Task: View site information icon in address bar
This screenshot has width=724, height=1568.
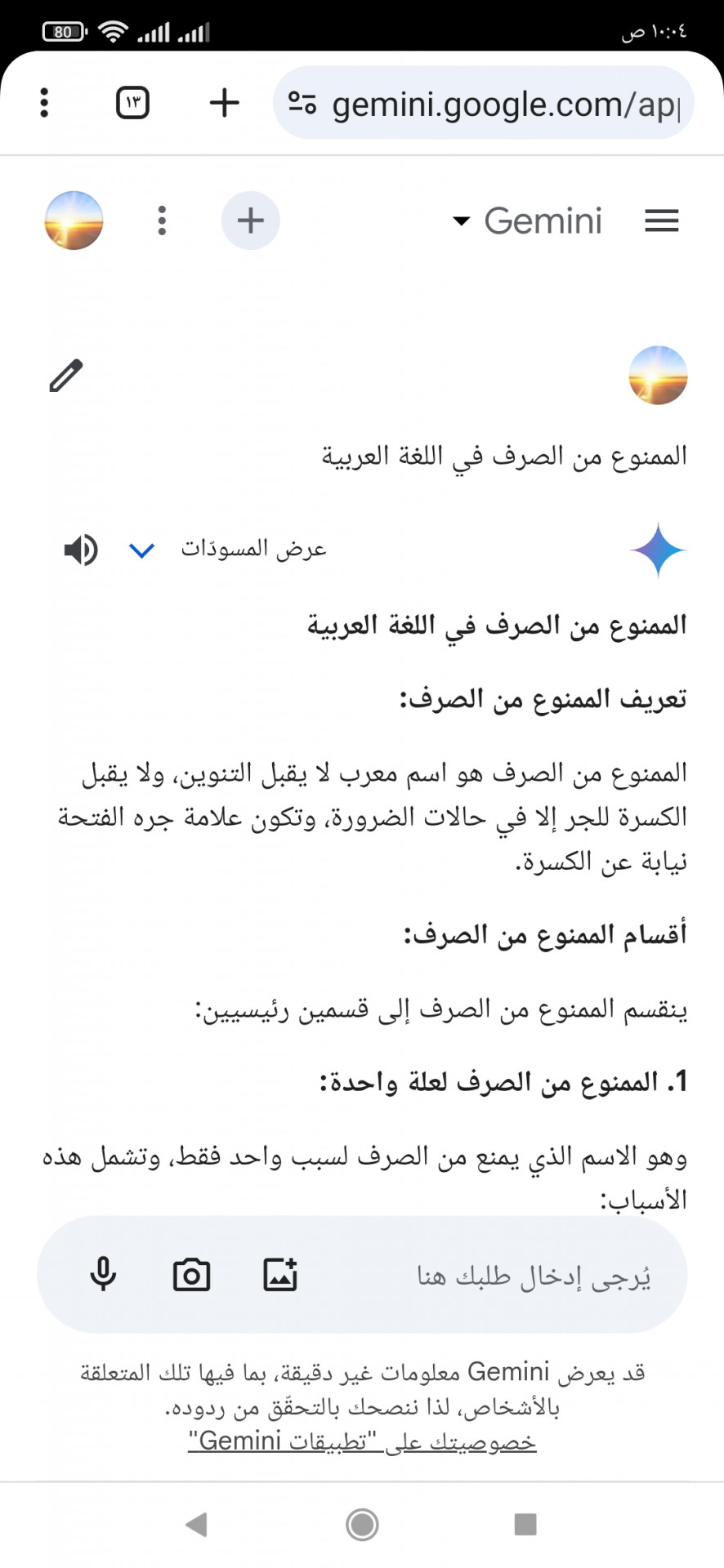Action: click(x=302, y=103)
